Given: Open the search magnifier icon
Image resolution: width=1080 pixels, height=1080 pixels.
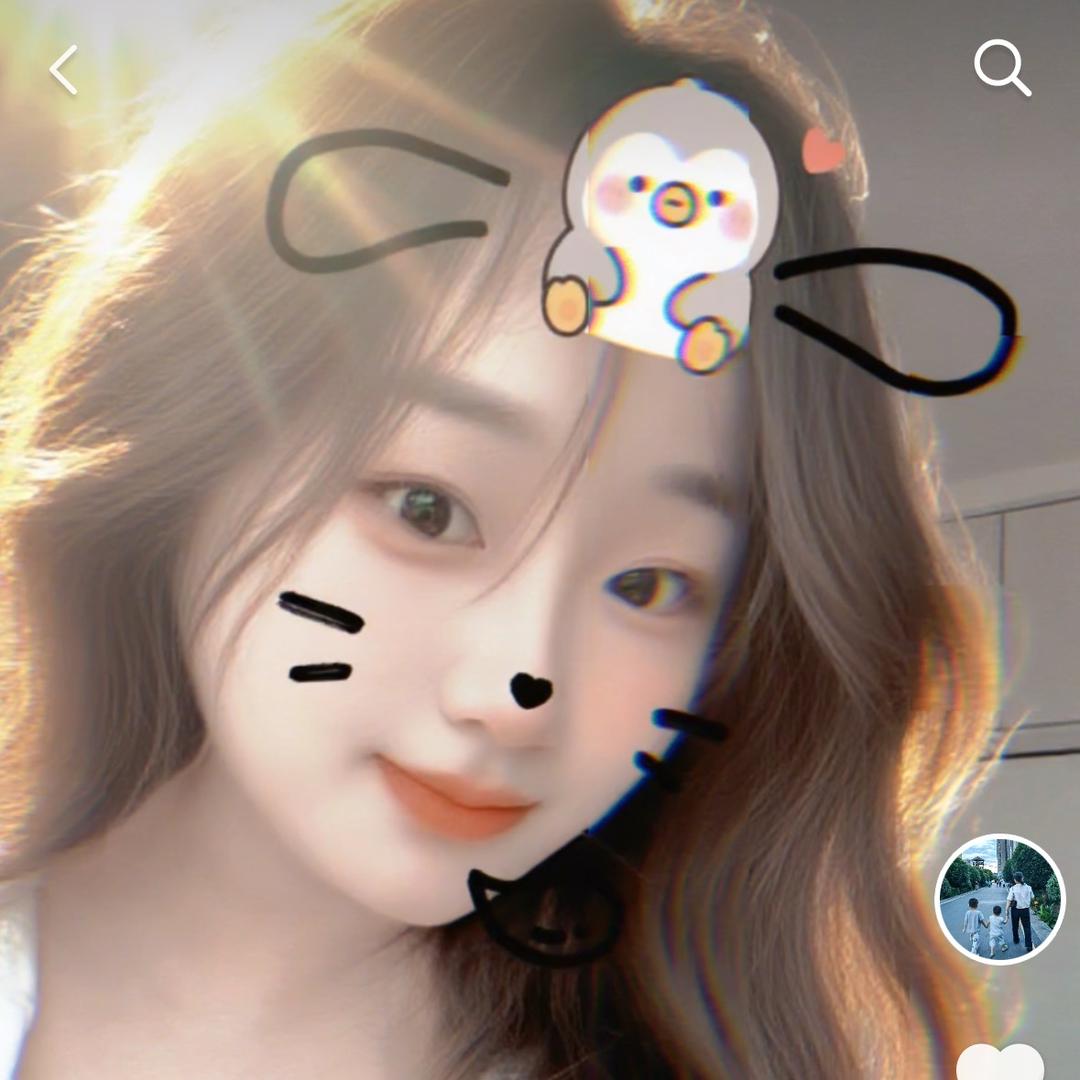Looking at the screenshot, I should (x=1001, y=68).
